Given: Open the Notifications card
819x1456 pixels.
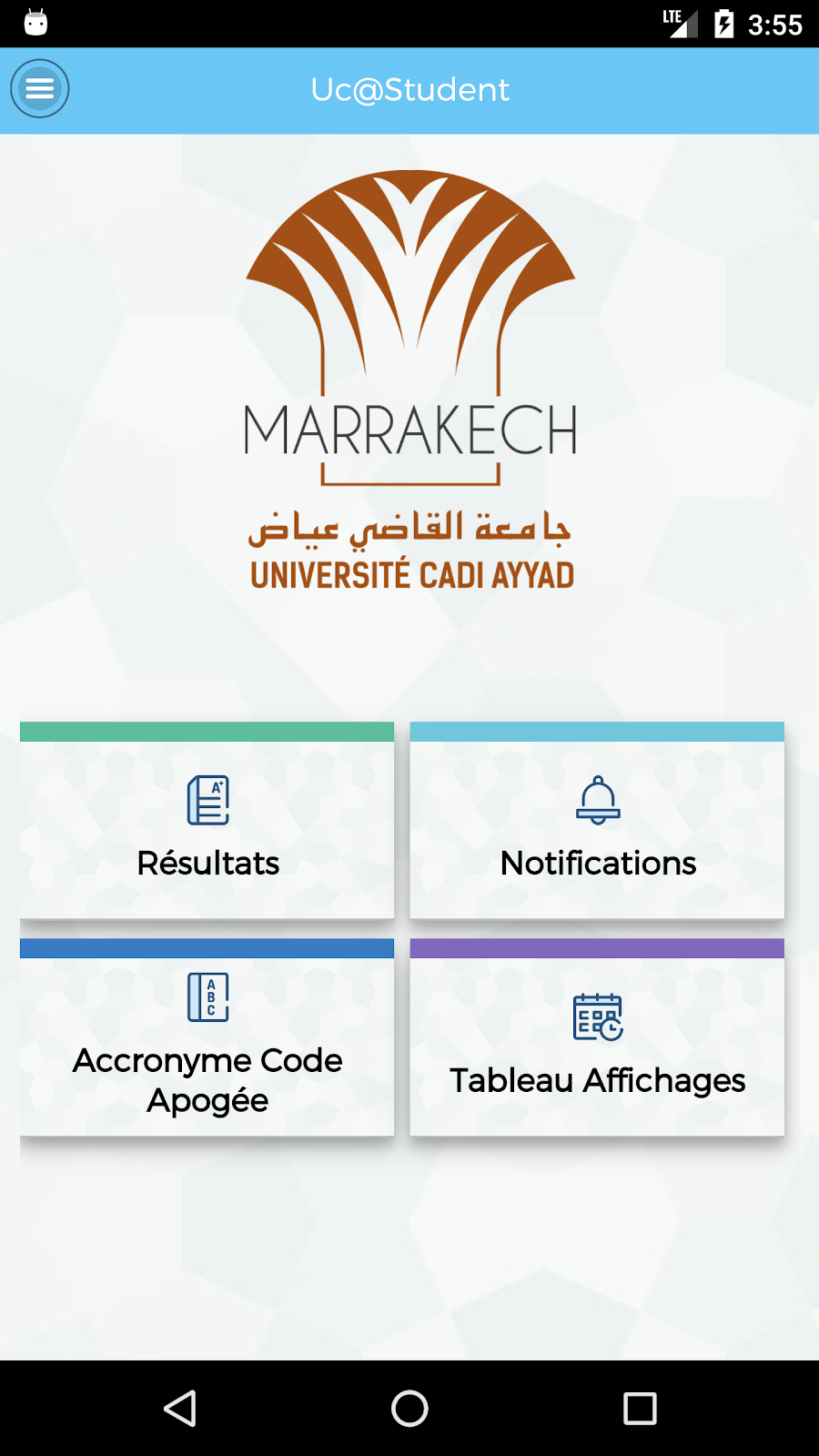Looking at the screenshot, I should pyautogui.click(x=597, y=828).
